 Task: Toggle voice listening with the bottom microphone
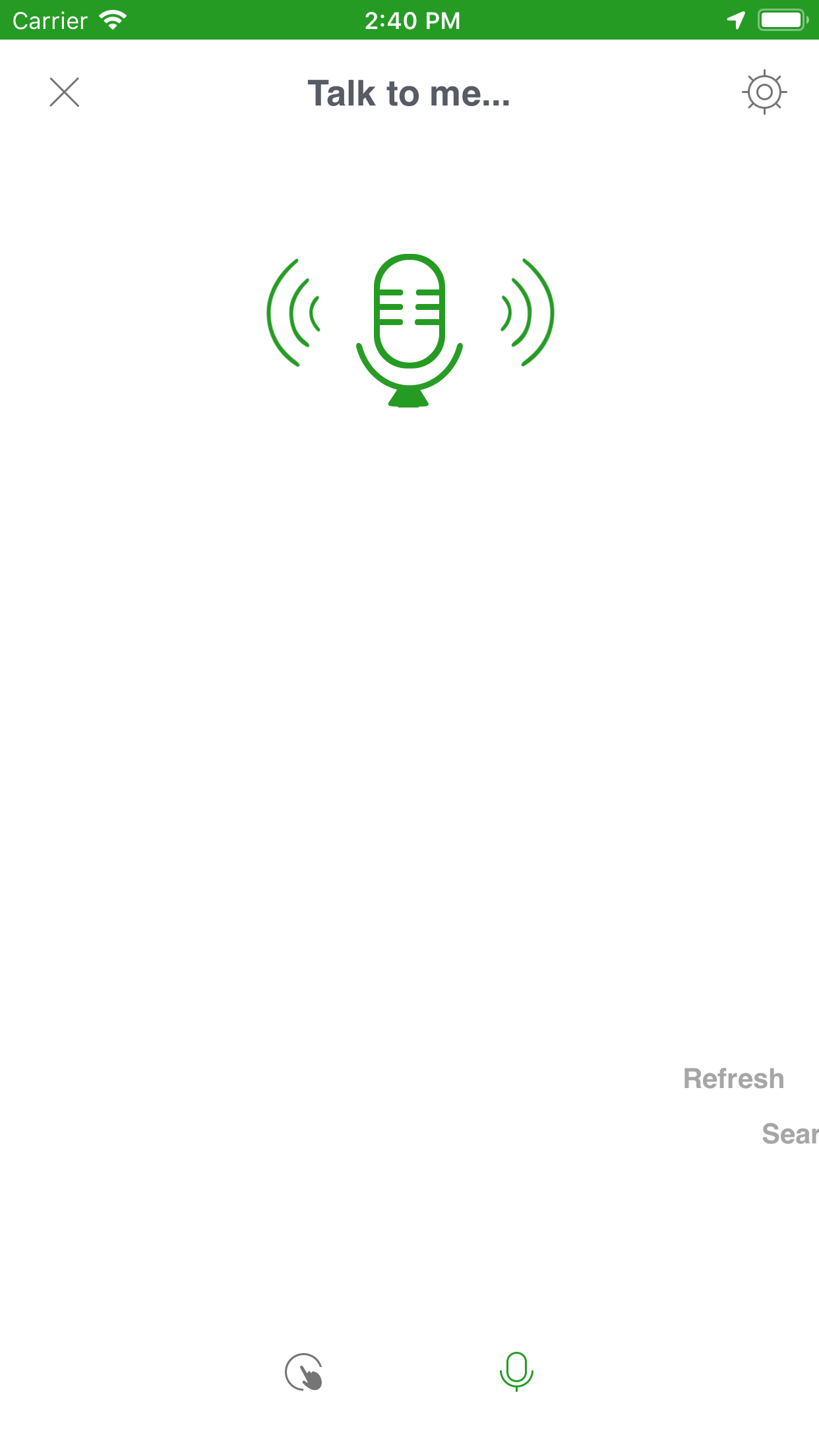[516, 1371]
